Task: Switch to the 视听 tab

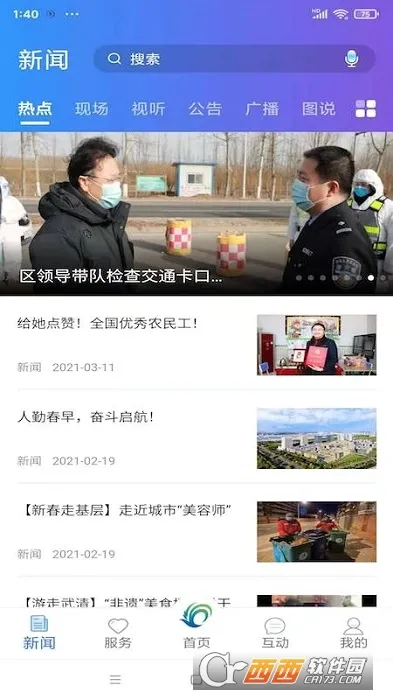Action: click(x=148, y=109)
